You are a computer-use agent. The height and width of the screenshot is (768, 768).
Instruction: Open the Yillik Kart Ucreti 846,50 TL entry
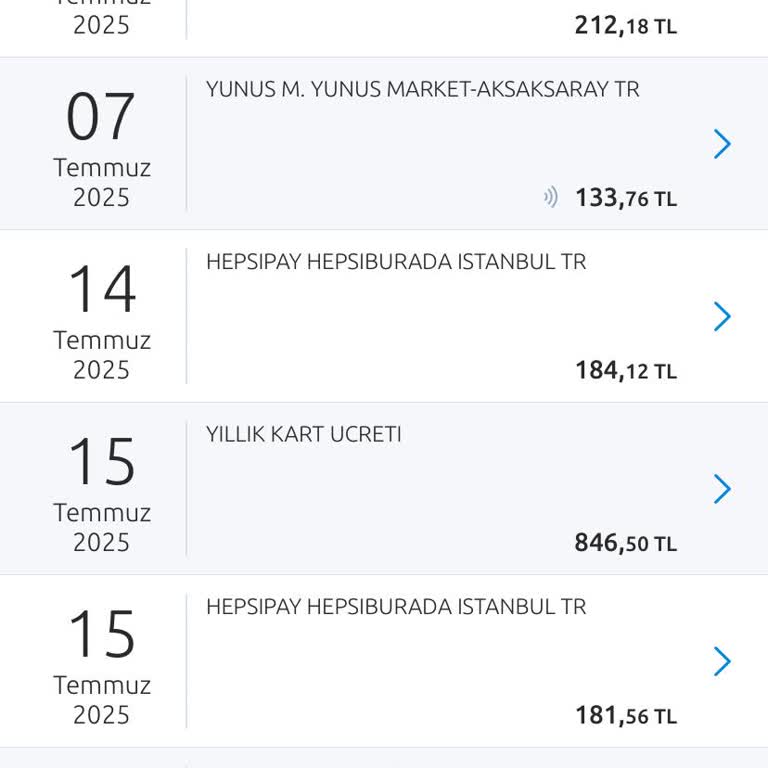(722, 489)
